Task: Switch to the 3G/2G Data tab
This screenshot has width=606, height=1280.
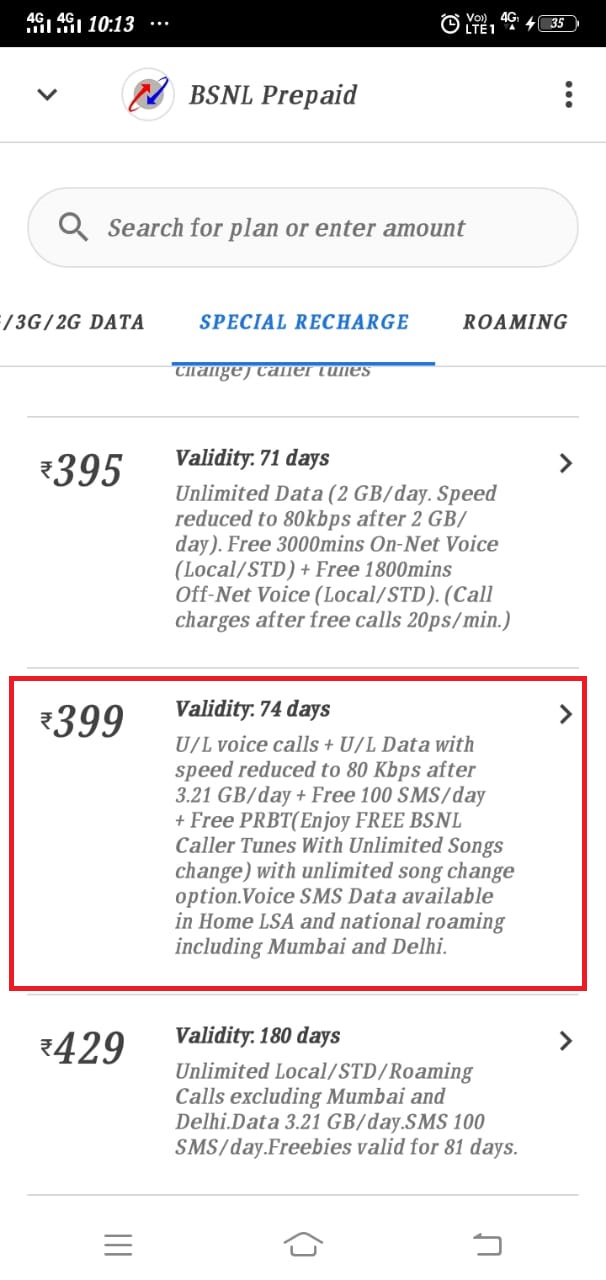Action: pos(72,322)
